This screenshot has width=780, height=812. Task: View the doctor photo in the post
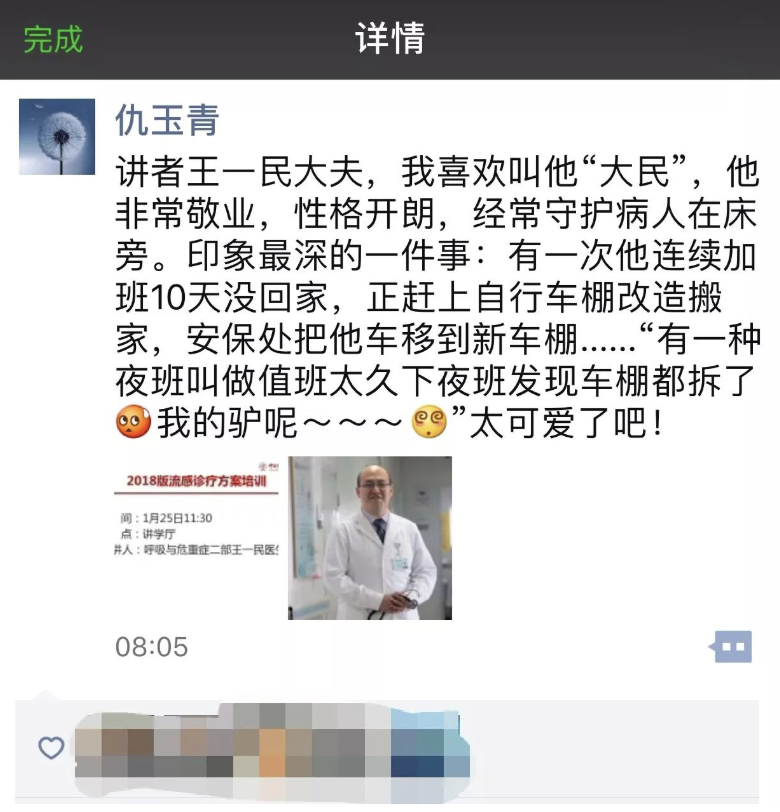pos(369,538)
